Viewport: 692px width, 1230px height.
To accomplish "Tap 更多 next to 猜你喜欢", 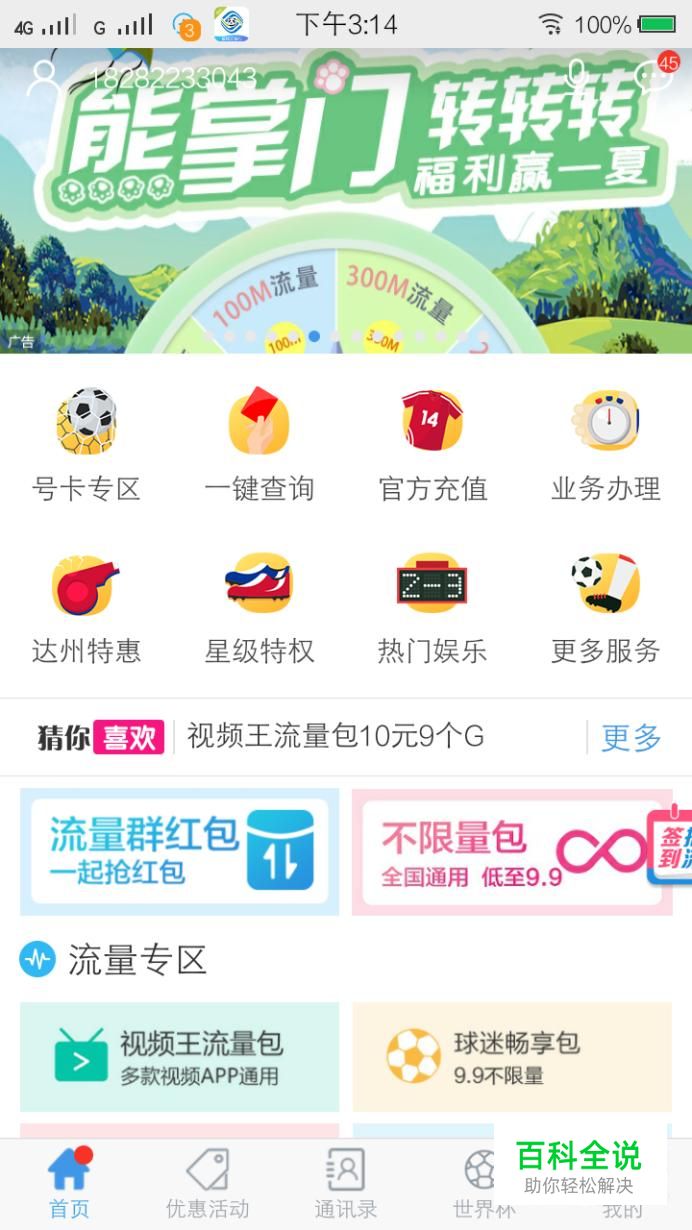I will tap(631, 738).
